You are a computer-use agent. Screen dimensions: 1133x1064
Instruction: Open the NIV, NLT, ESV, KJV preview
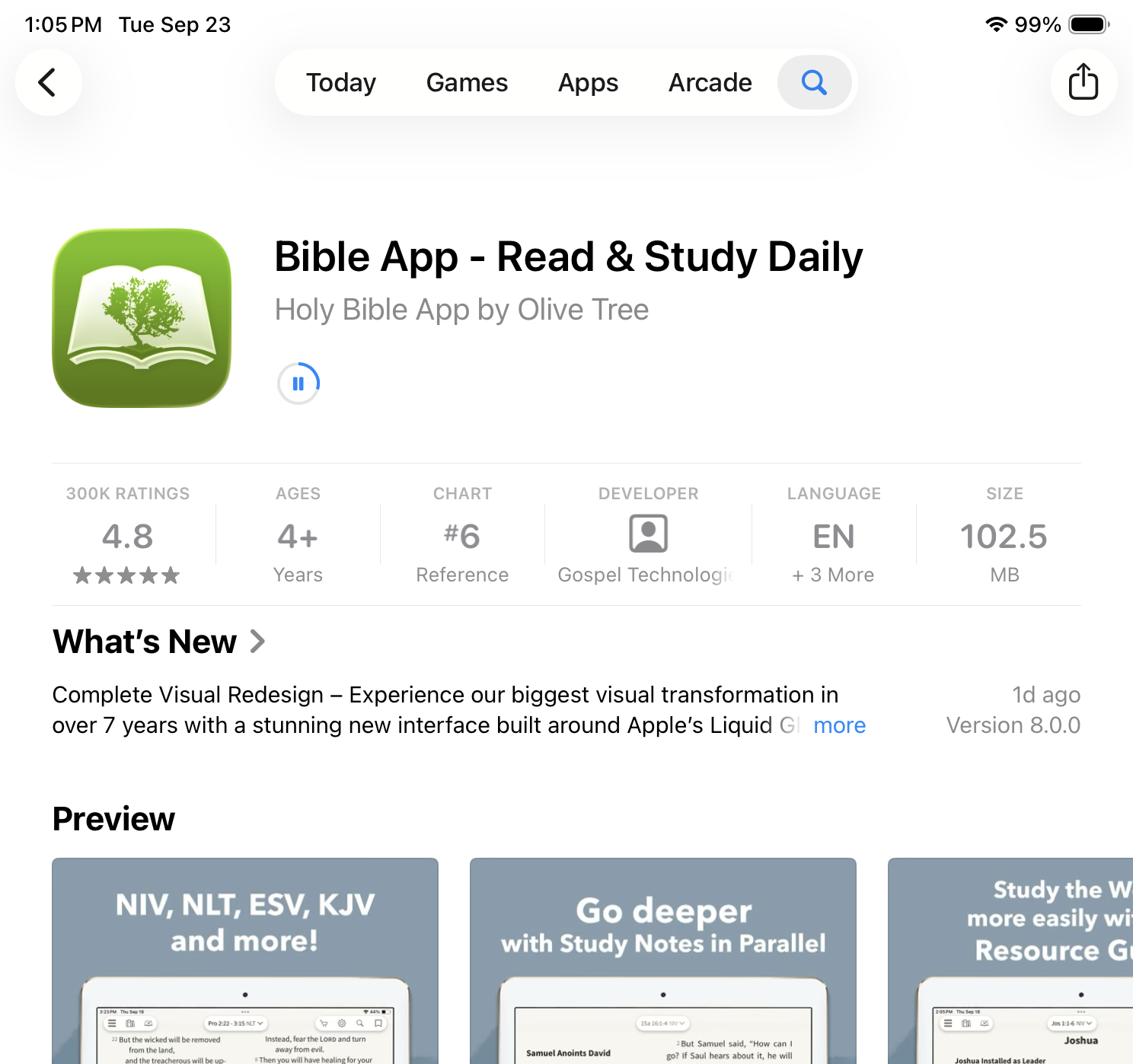click(245, 960)
